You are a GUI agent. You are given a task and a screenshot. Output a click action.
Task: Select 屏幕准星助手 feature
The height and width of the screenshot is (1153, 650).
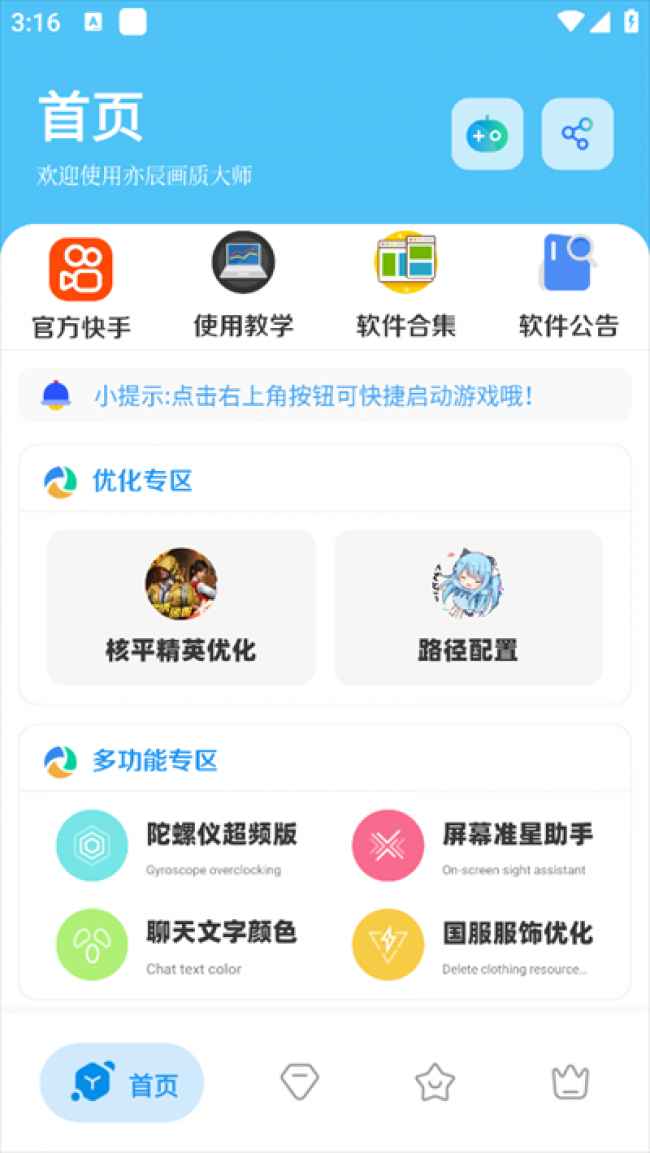[474, 846]
